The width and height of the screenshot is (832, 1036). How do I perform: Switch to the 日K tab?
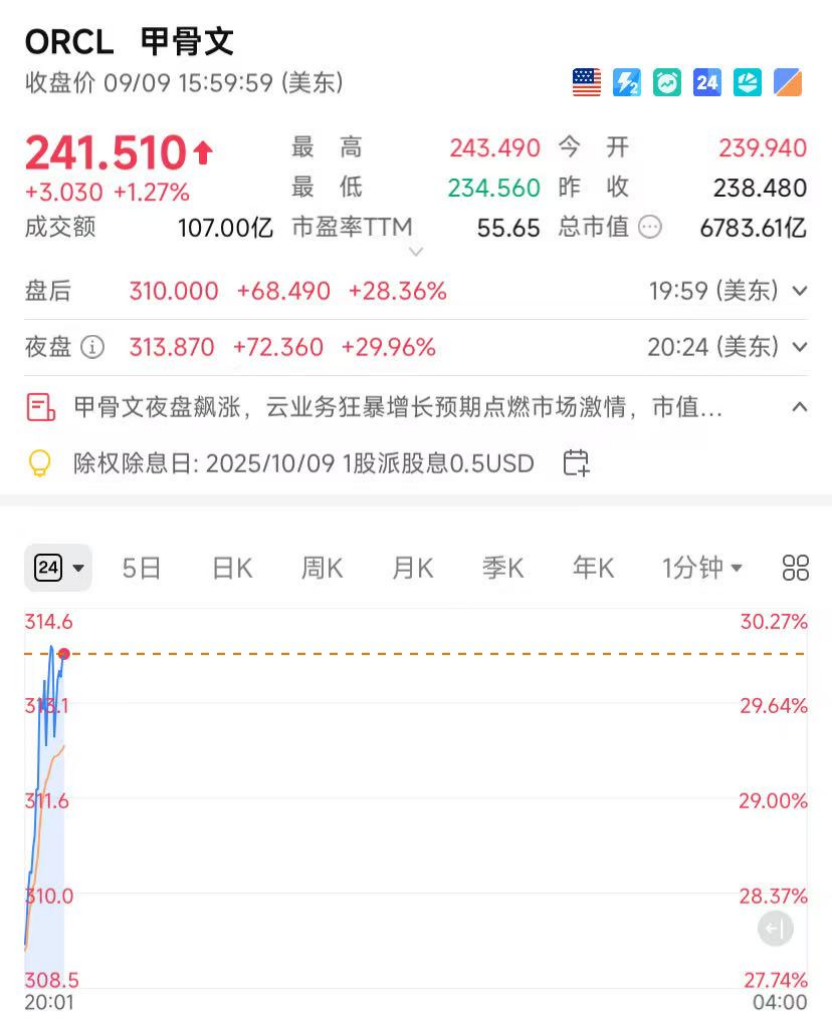pos(230,567)
